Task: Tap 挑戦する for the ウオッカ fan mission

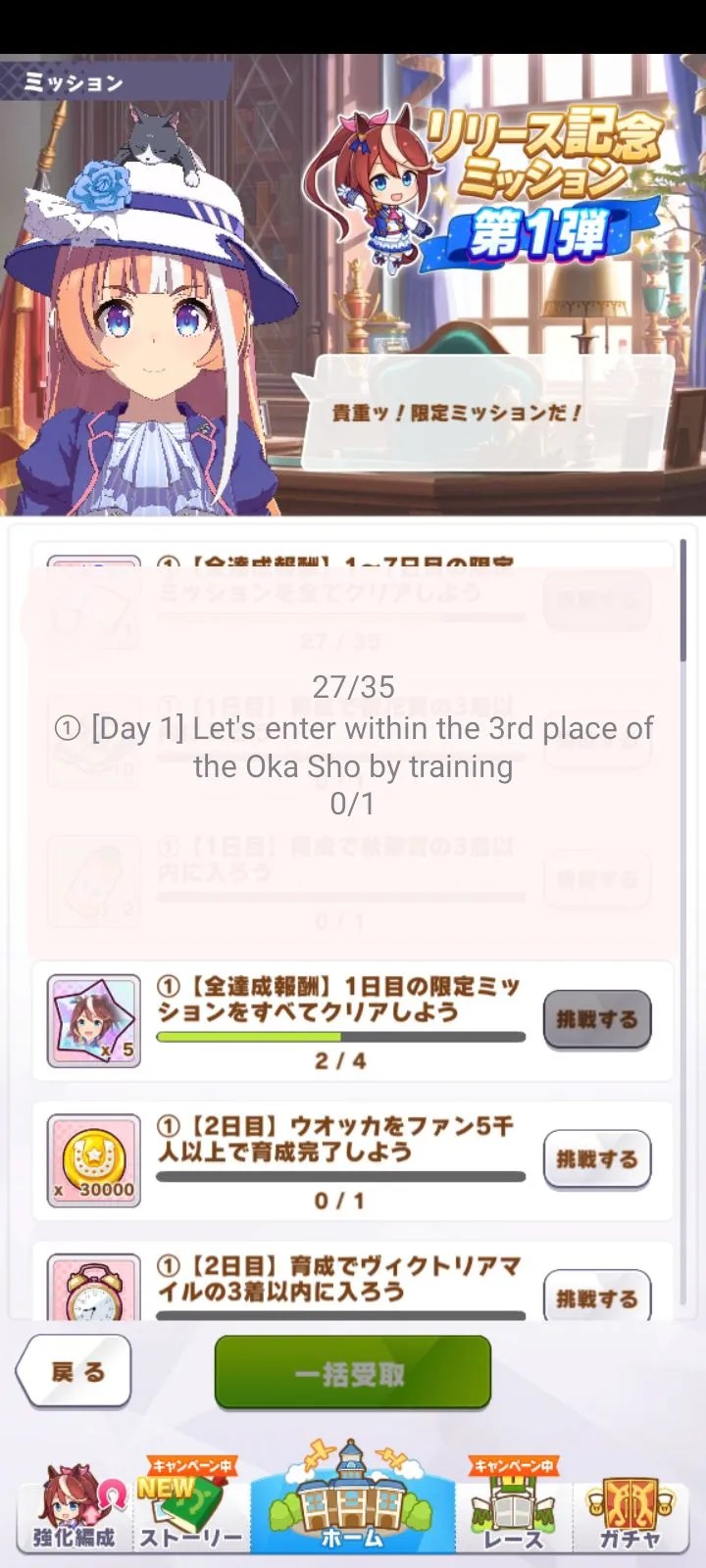Action: click(597, 1159)
